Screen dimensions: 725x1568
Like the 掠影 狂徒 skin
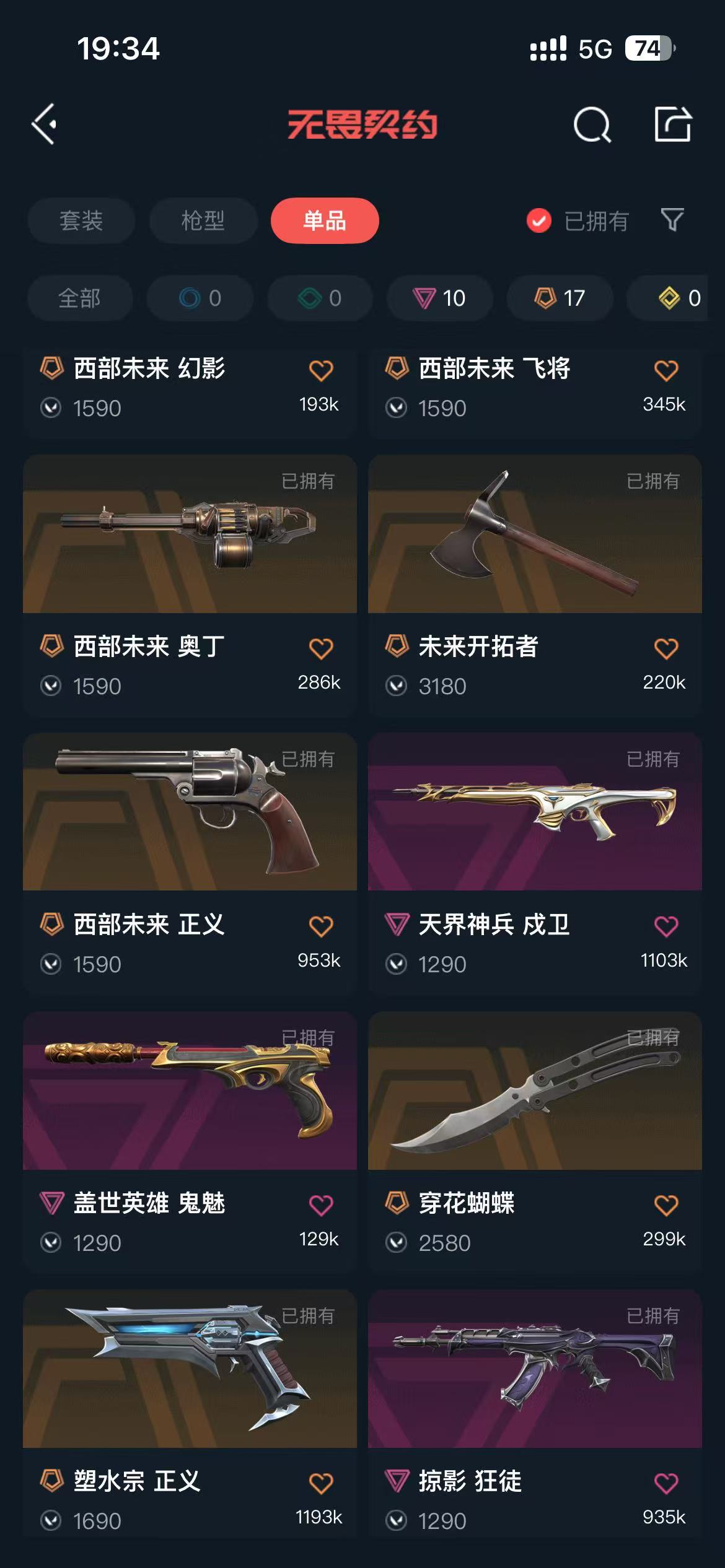pyautogui.click(x=666, y=1483)
